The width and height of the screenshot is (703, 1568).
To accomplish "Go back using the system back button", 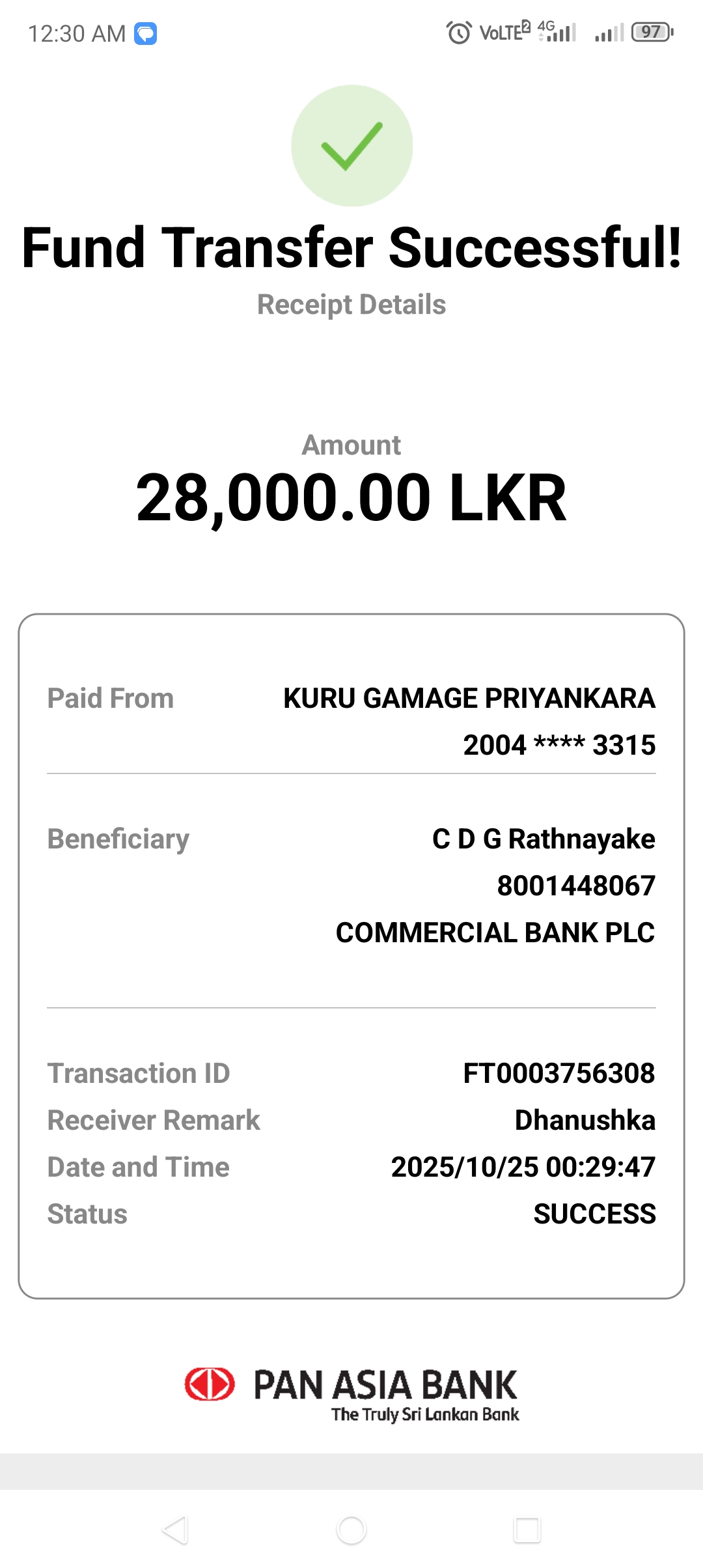I will pyautogui.click(x=175, y=1530).
